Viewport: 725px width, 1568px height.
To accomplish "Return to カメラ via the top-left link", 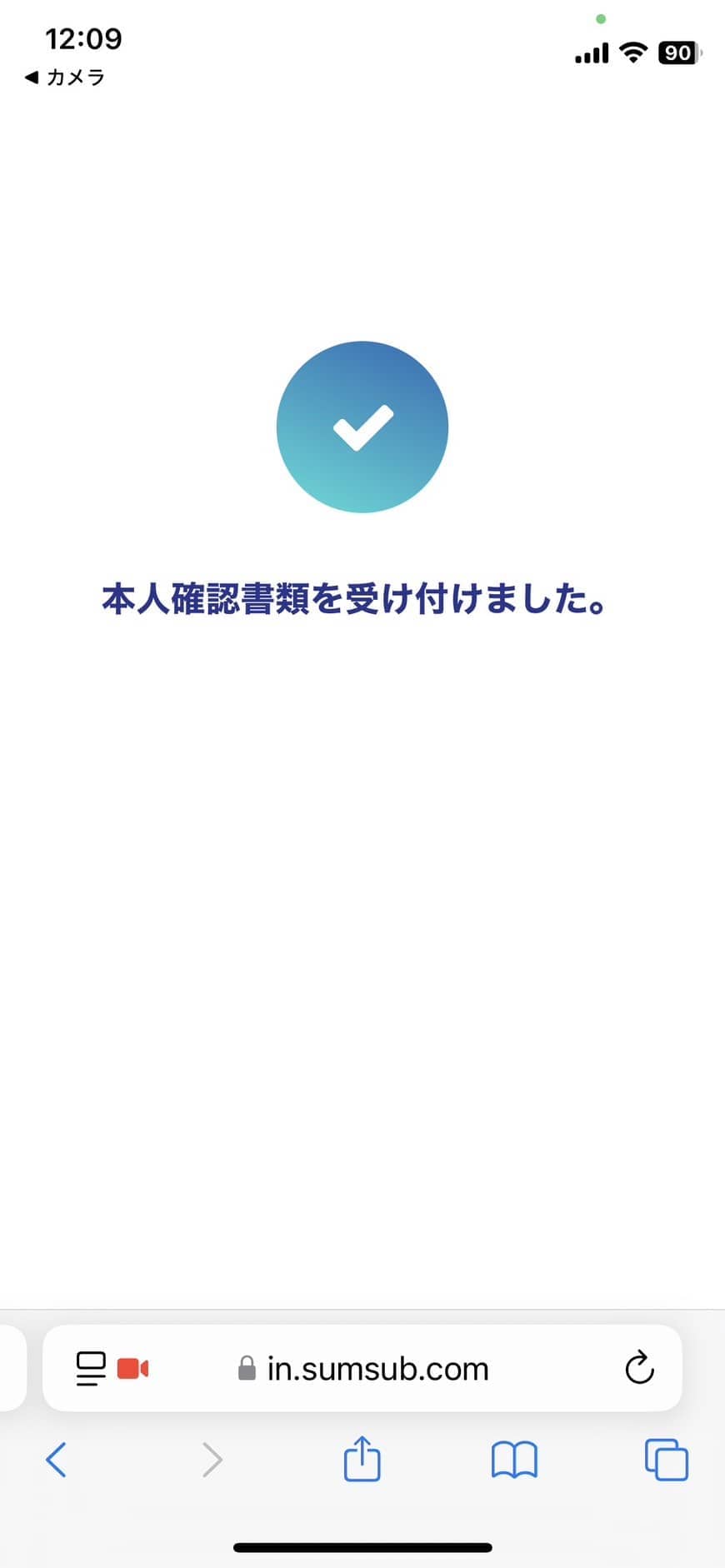I will pos(65,77).
